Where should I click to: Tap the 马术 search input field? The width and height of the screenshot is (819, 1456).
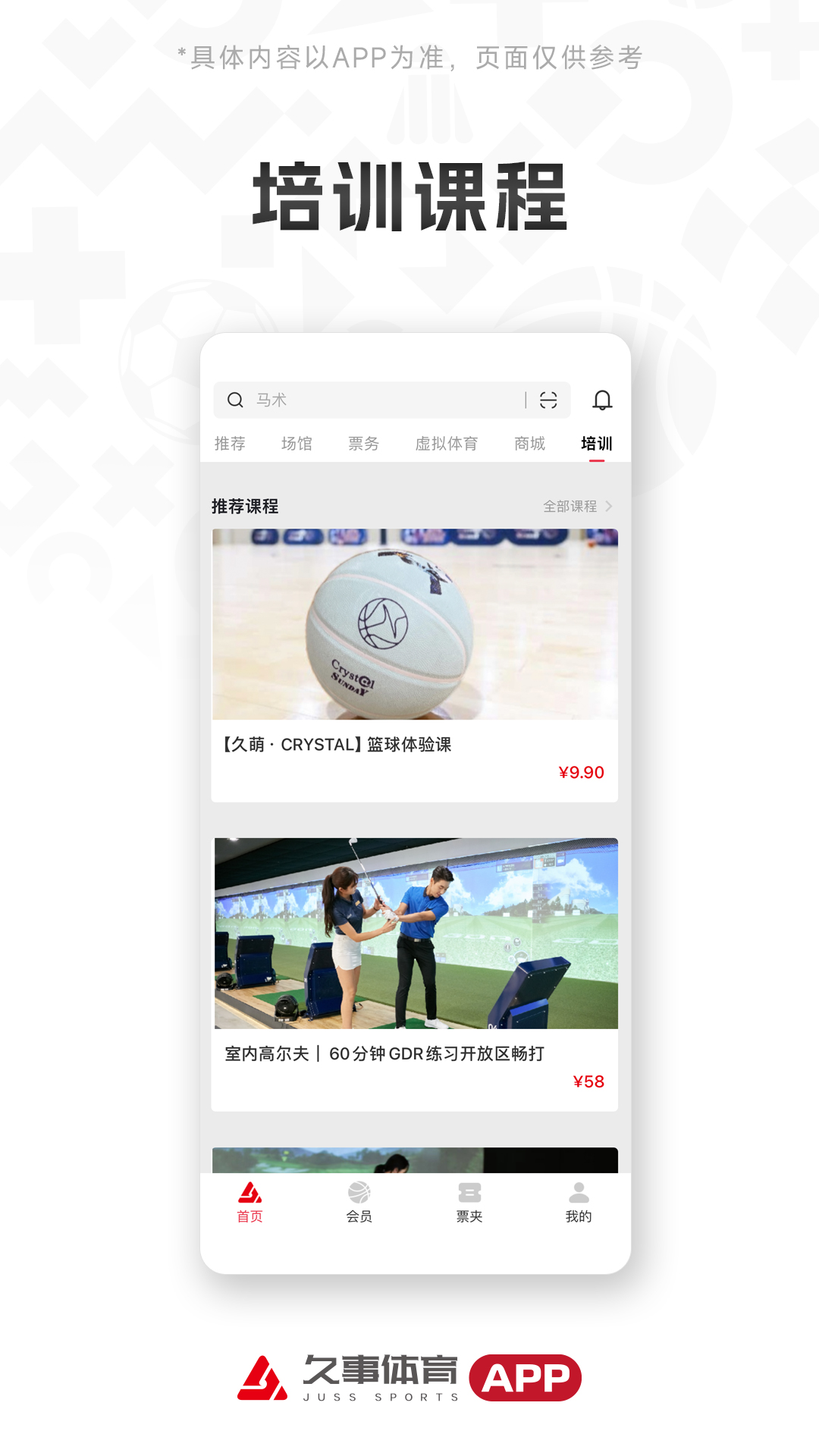pyautogui.click(x=341, y=400)
